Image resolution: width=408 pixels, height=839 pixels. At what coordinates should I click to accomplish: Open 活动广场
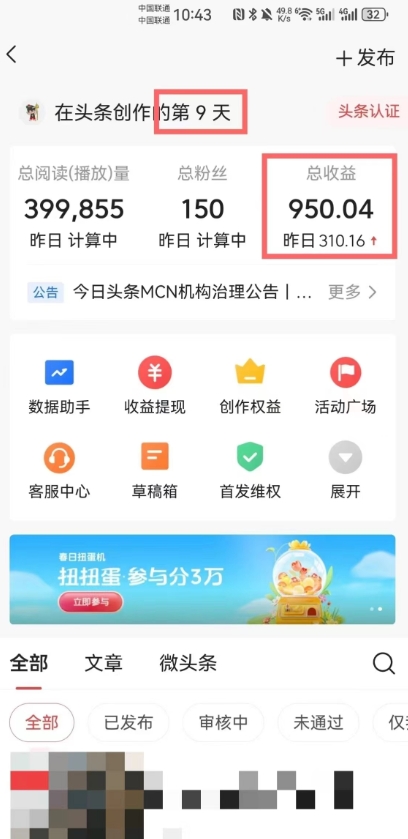point(345,387)
